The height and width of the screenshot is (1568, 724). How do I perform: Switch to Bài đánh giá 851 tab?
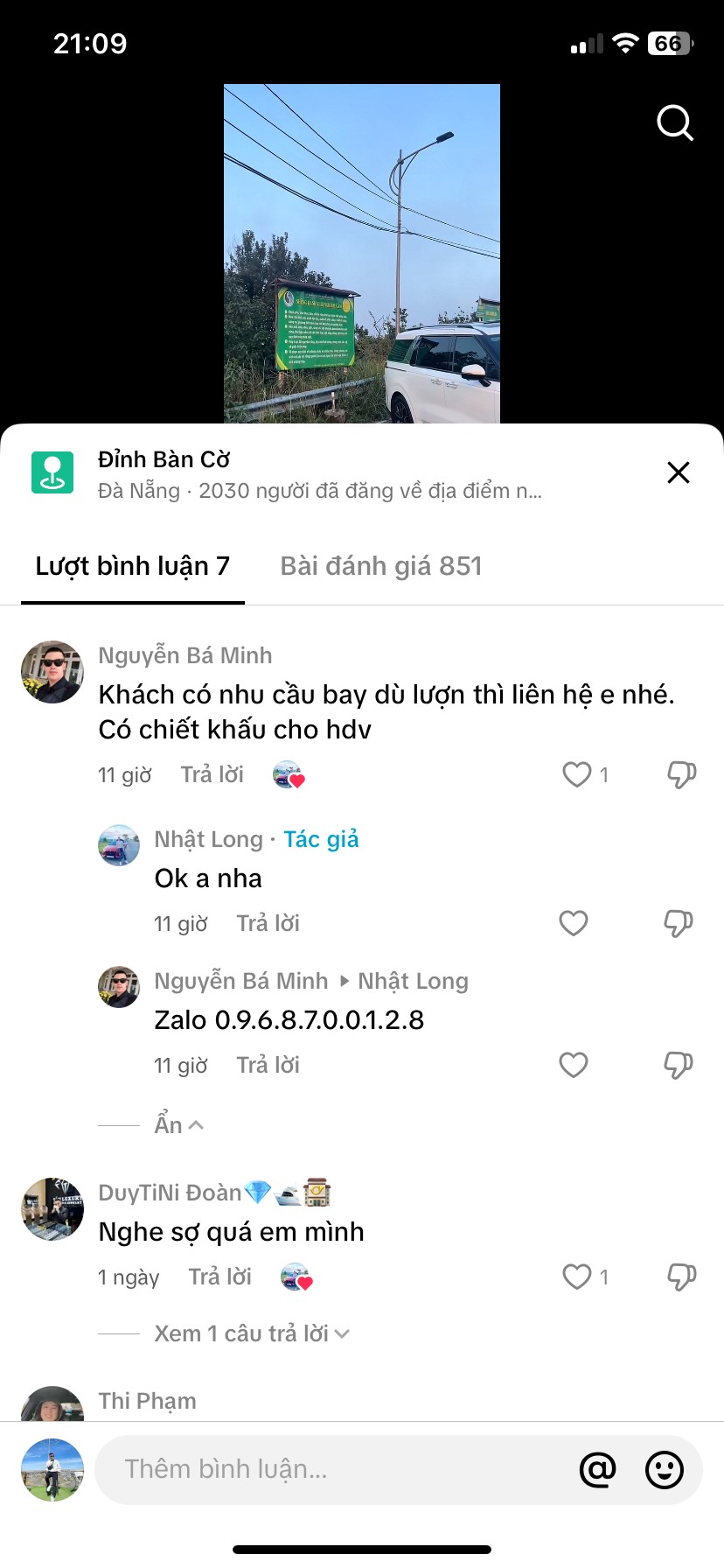(x=381, y=566)
